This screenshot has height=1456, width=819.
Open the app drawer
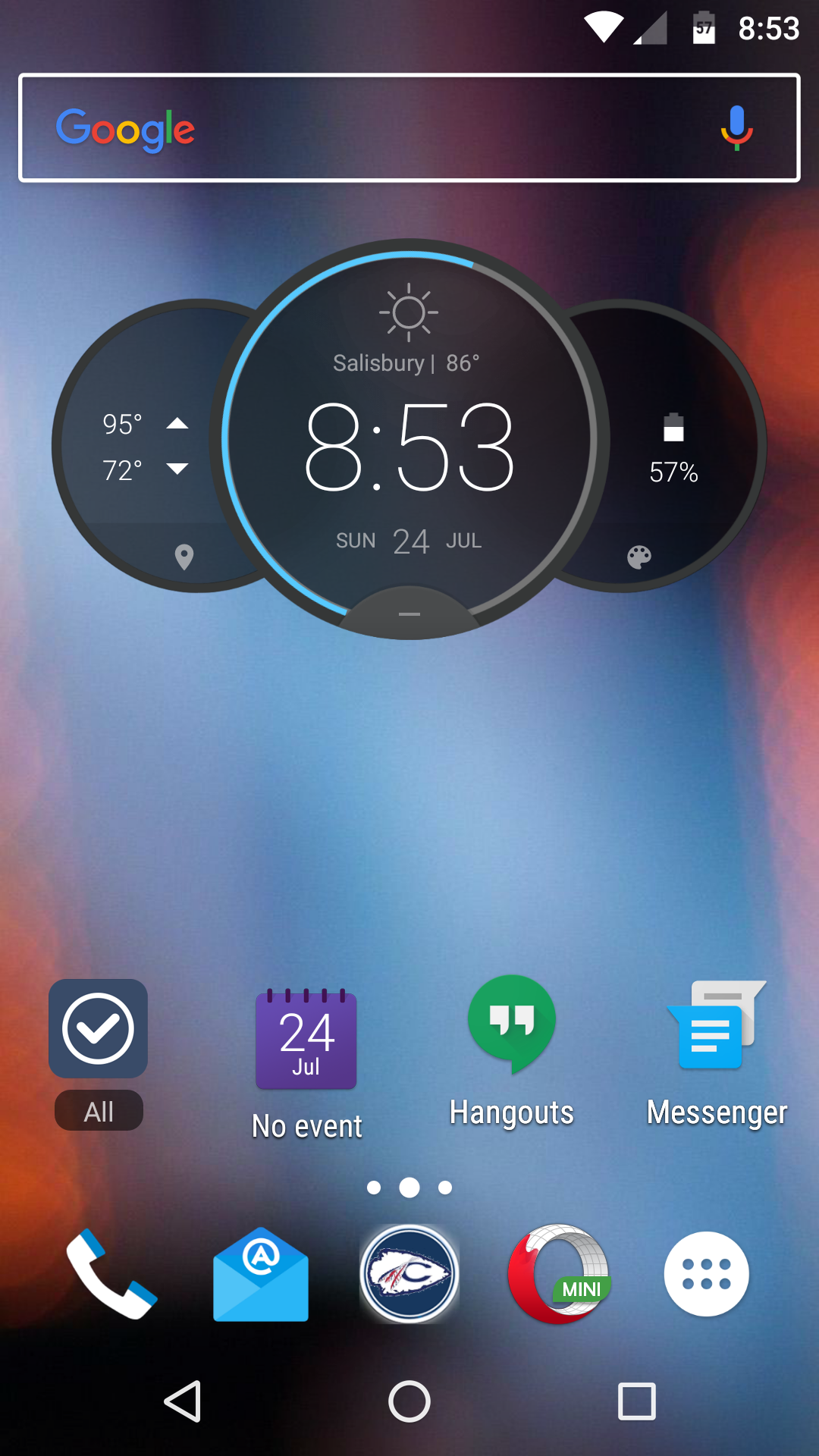pyautogui.click(x=707, y=1274)
